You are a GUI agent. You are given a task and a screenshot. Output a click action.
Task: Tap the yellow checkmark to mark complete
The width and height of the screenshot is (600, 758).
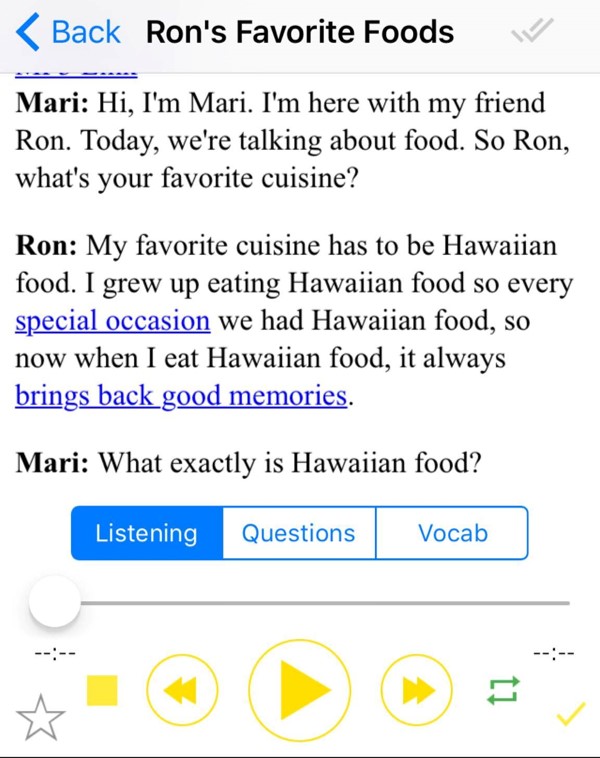coord(569,714)
